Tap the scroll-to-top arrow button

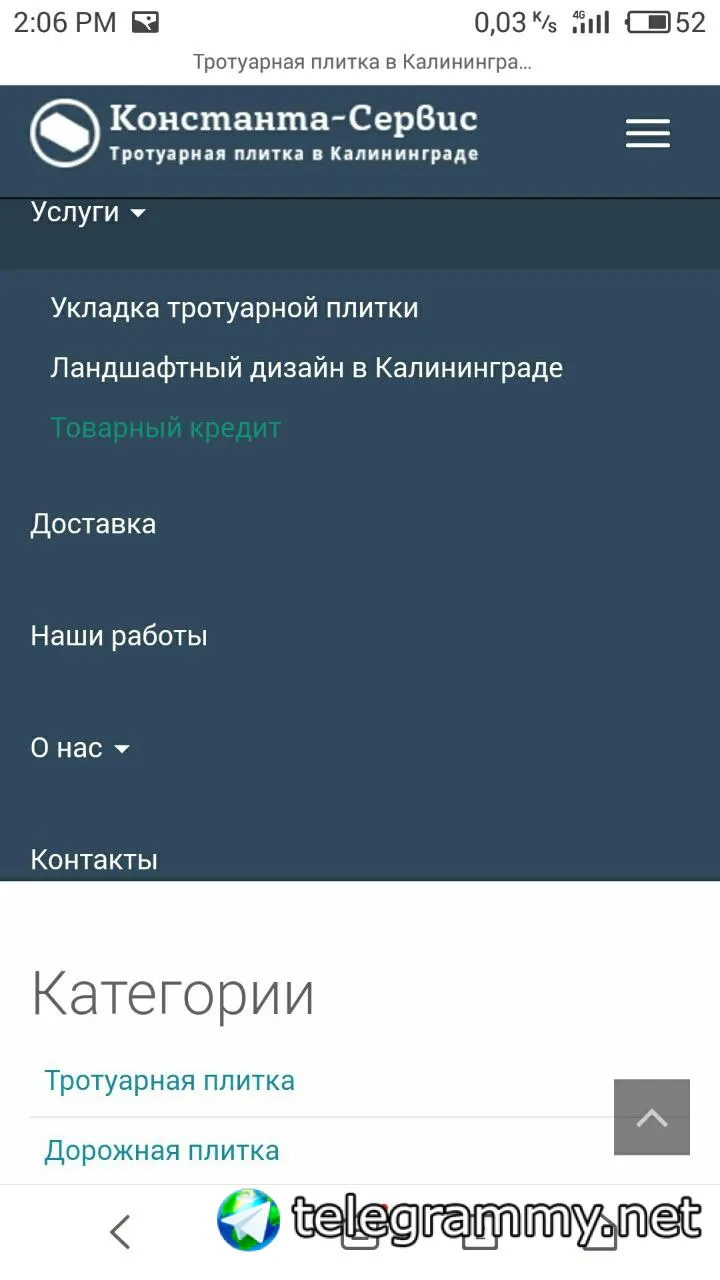point(652,1117)
